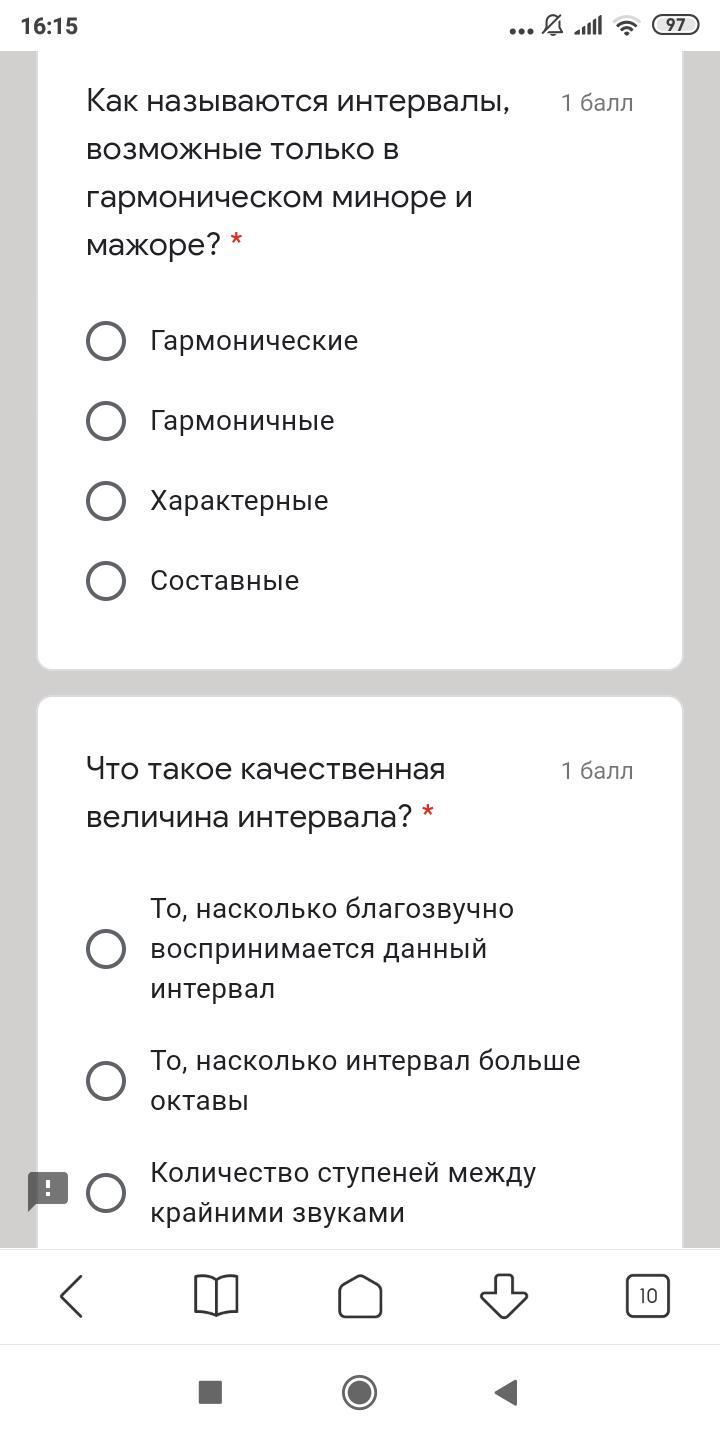Choose the 'Гармоничные' option
Screen dimensions: 720x1440
click(x=106, y=421)
